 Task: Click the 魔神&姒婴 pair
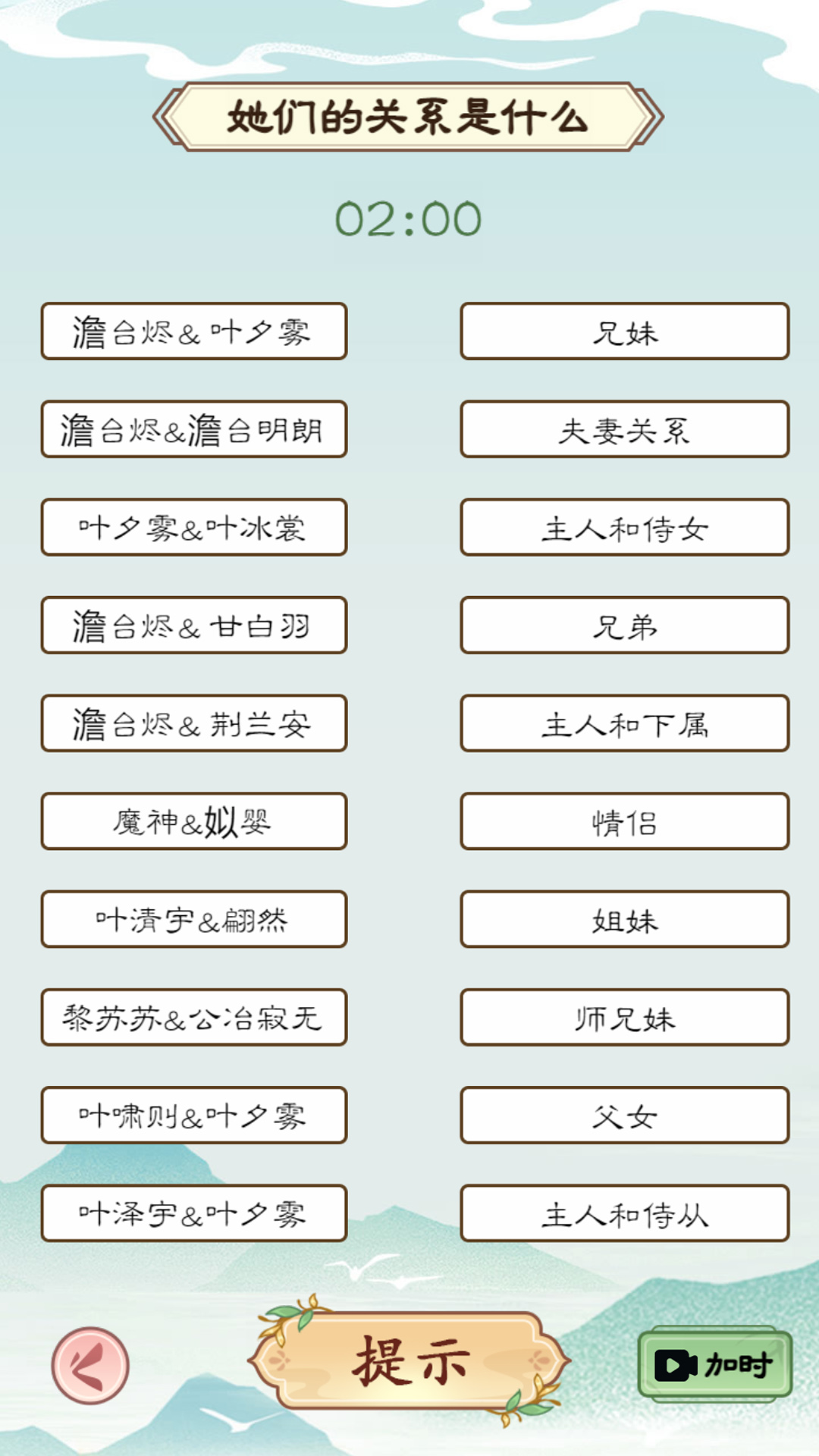pos(193,821)
